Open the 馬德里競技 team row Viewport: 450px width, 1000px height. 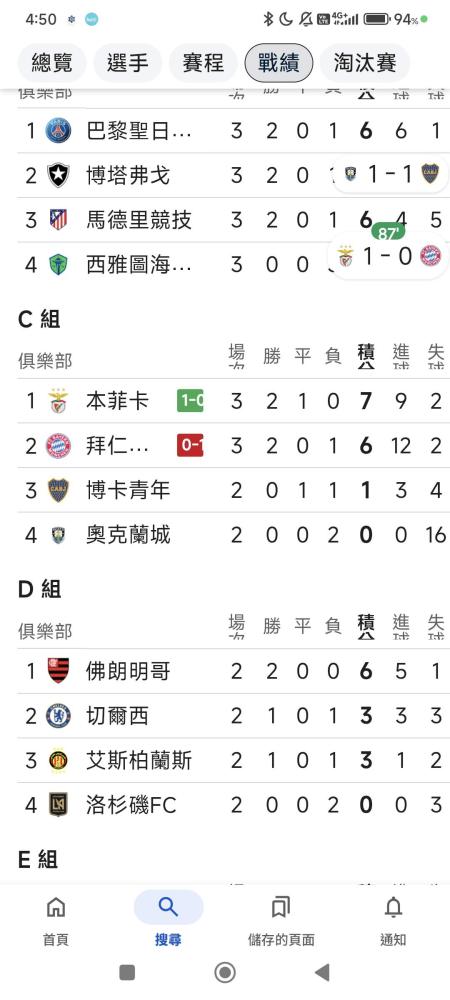point(233,220)
